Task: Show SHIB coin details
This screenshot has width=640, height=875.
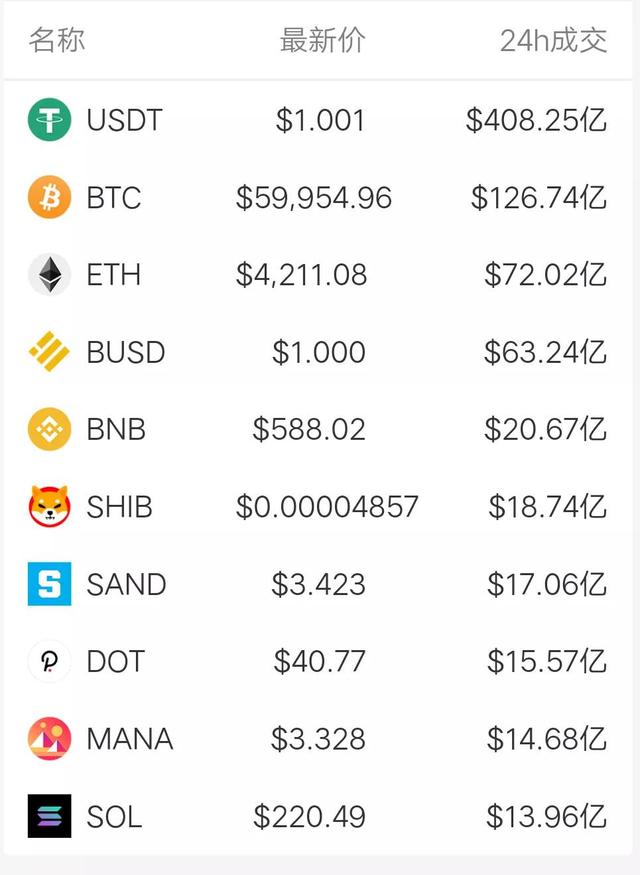Action: [119, 507]
